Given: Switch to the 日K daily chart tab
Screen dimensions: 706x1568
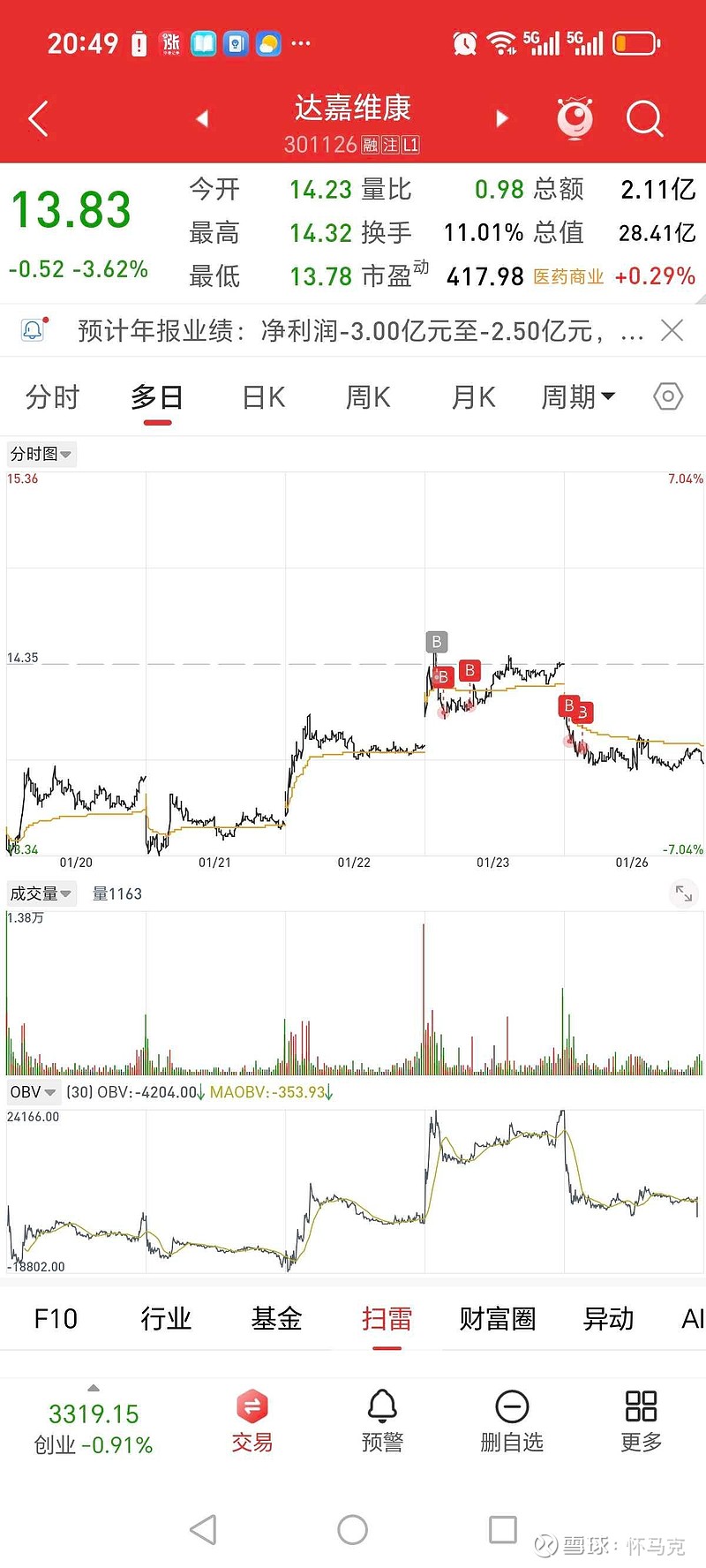Looking at the screenshot, I should click(261, 396).
